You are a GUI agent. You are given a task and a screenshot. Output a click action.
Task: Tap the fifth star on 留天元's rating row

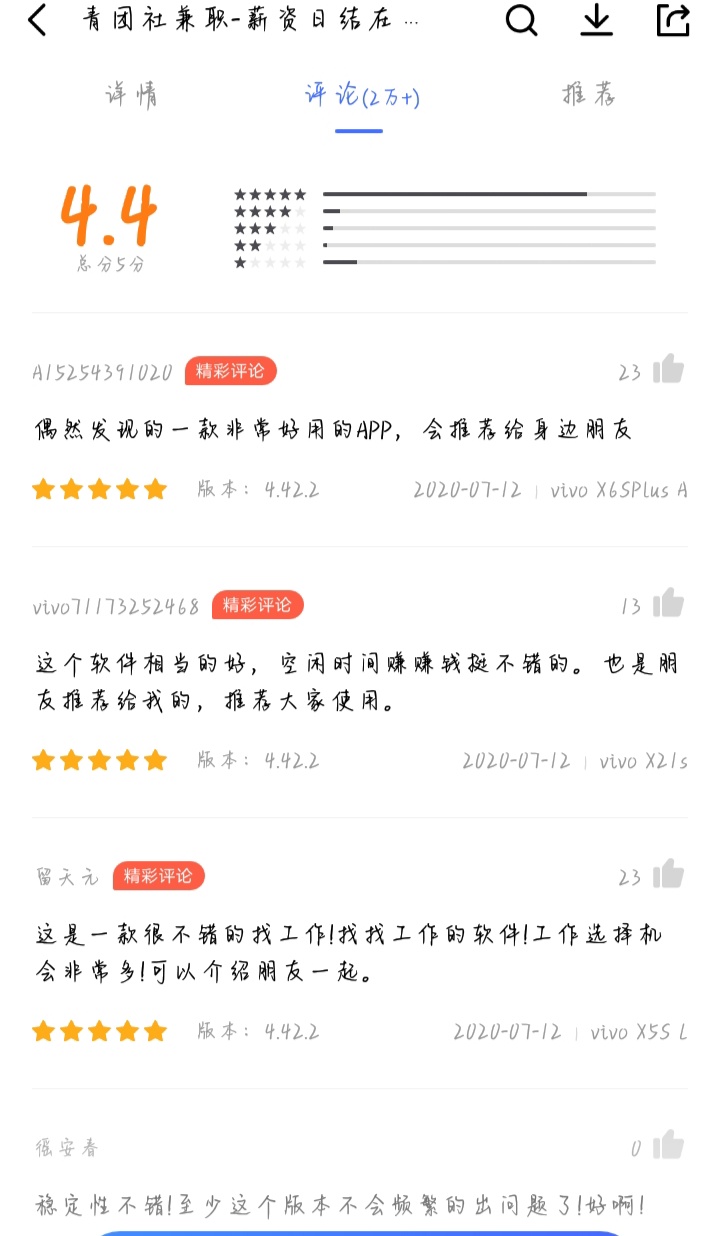(156, 1030)
